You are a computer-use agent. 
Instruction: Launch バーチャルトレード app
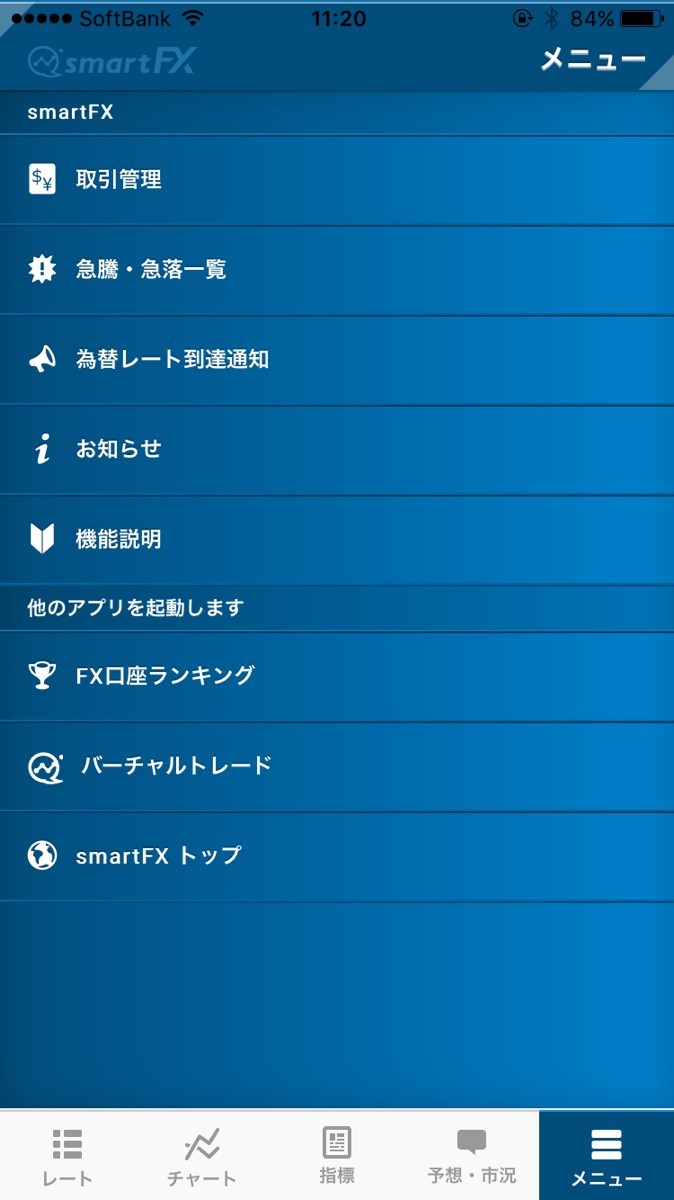point(337,766)
